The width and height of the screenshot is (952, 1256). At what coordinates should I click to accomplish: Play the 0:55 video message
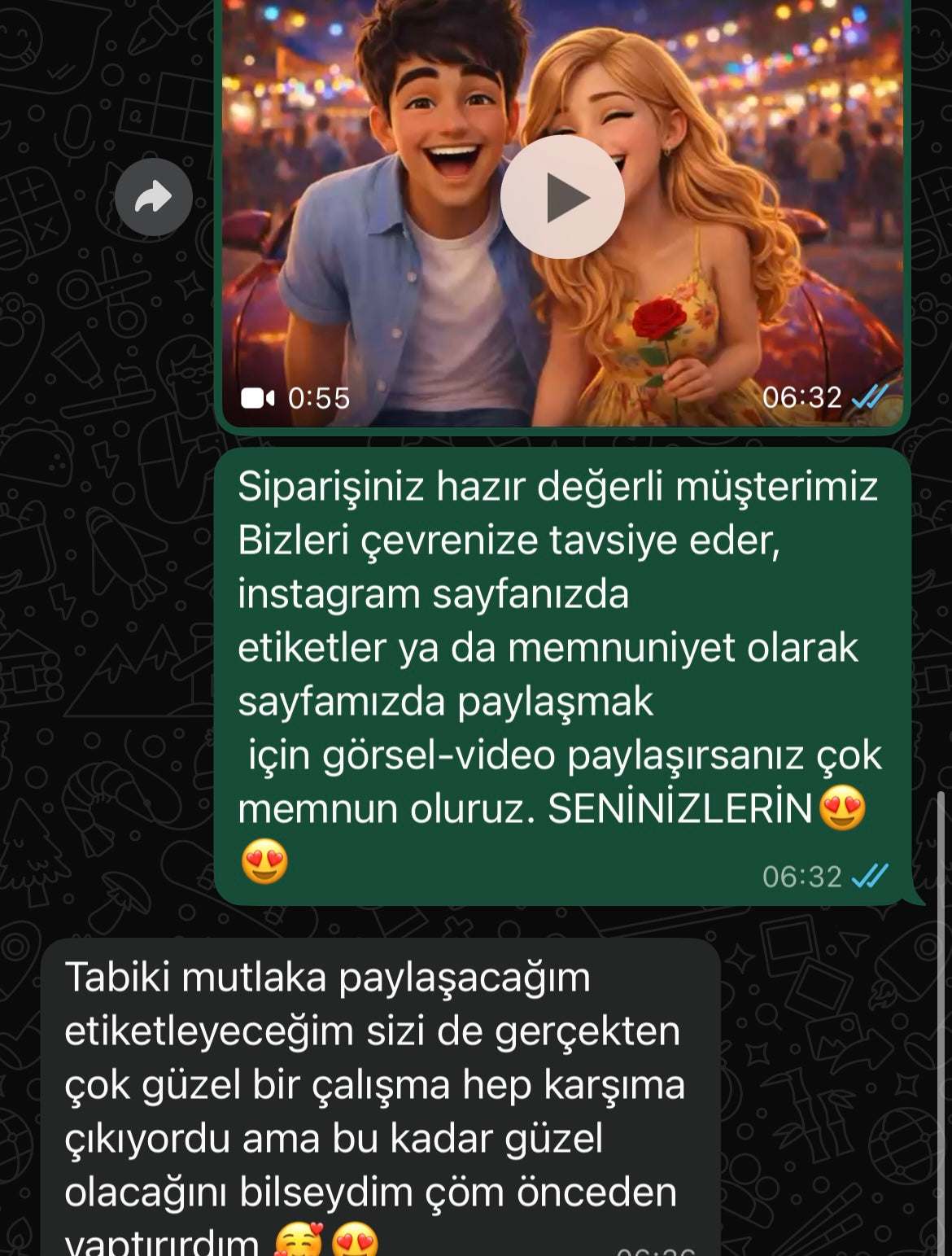tap(562, 197)
